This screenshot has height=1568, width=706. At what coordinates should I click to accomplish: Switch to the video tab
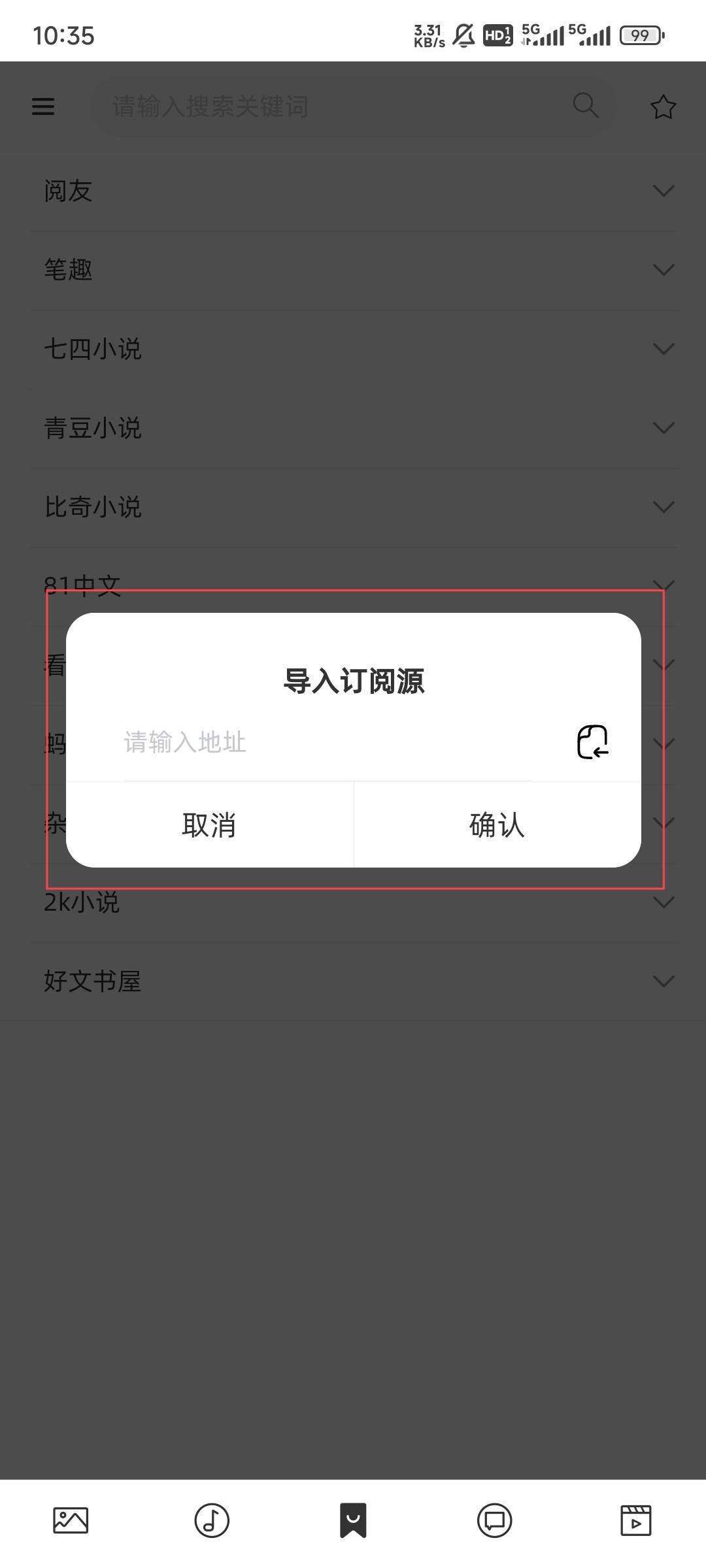click(635, 1520)
